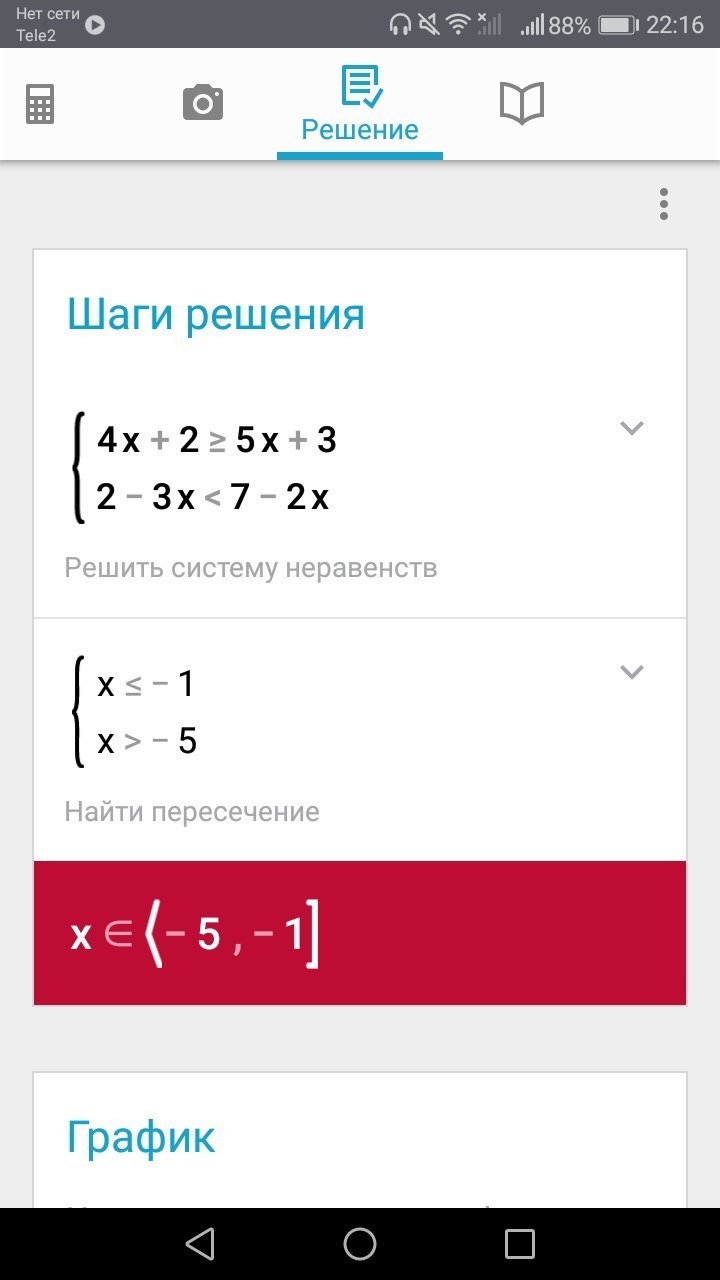Expand the Решить систему неравенств step

pos(631,429)
